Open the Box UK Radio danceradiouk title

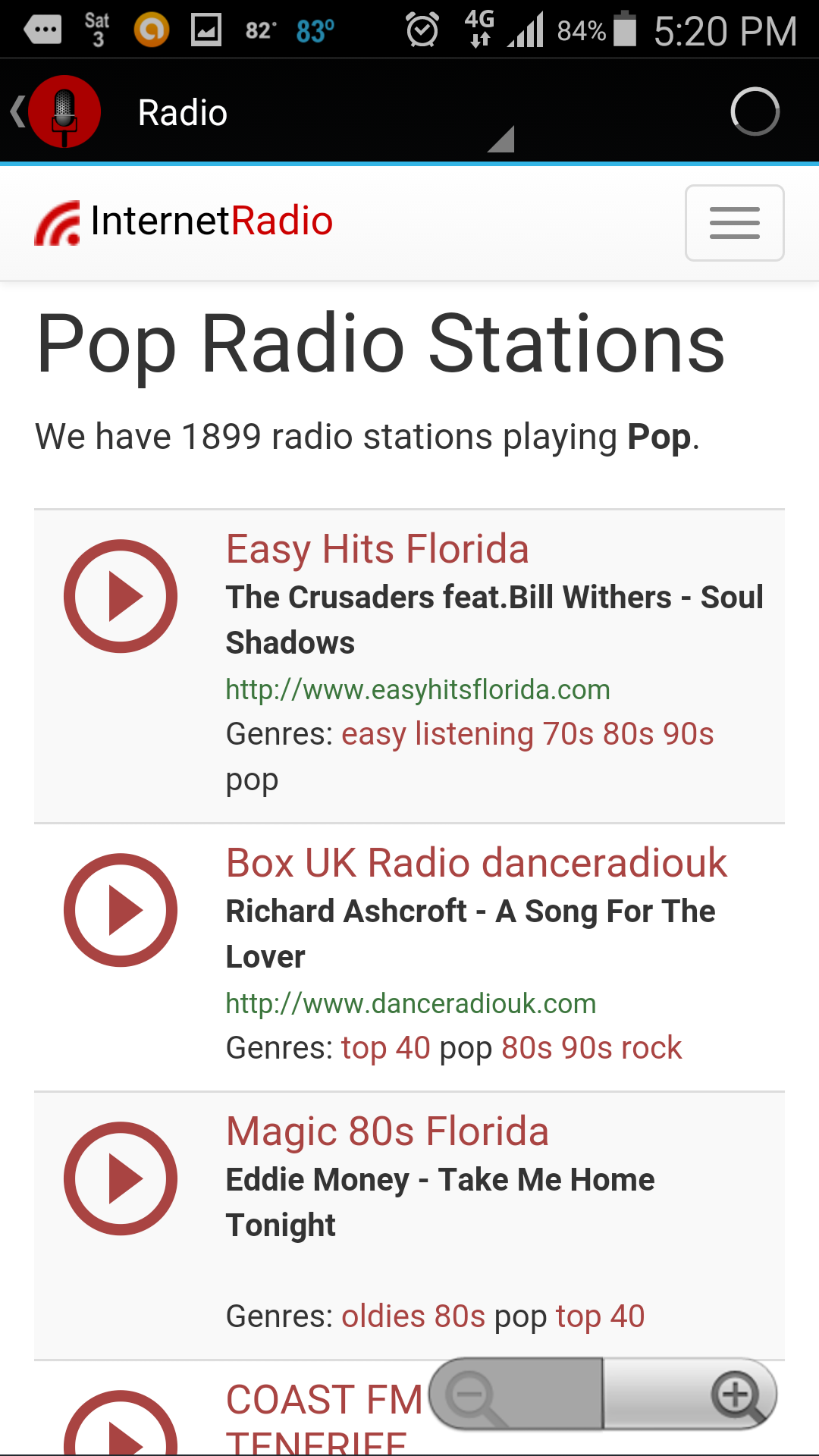point(476,863)
